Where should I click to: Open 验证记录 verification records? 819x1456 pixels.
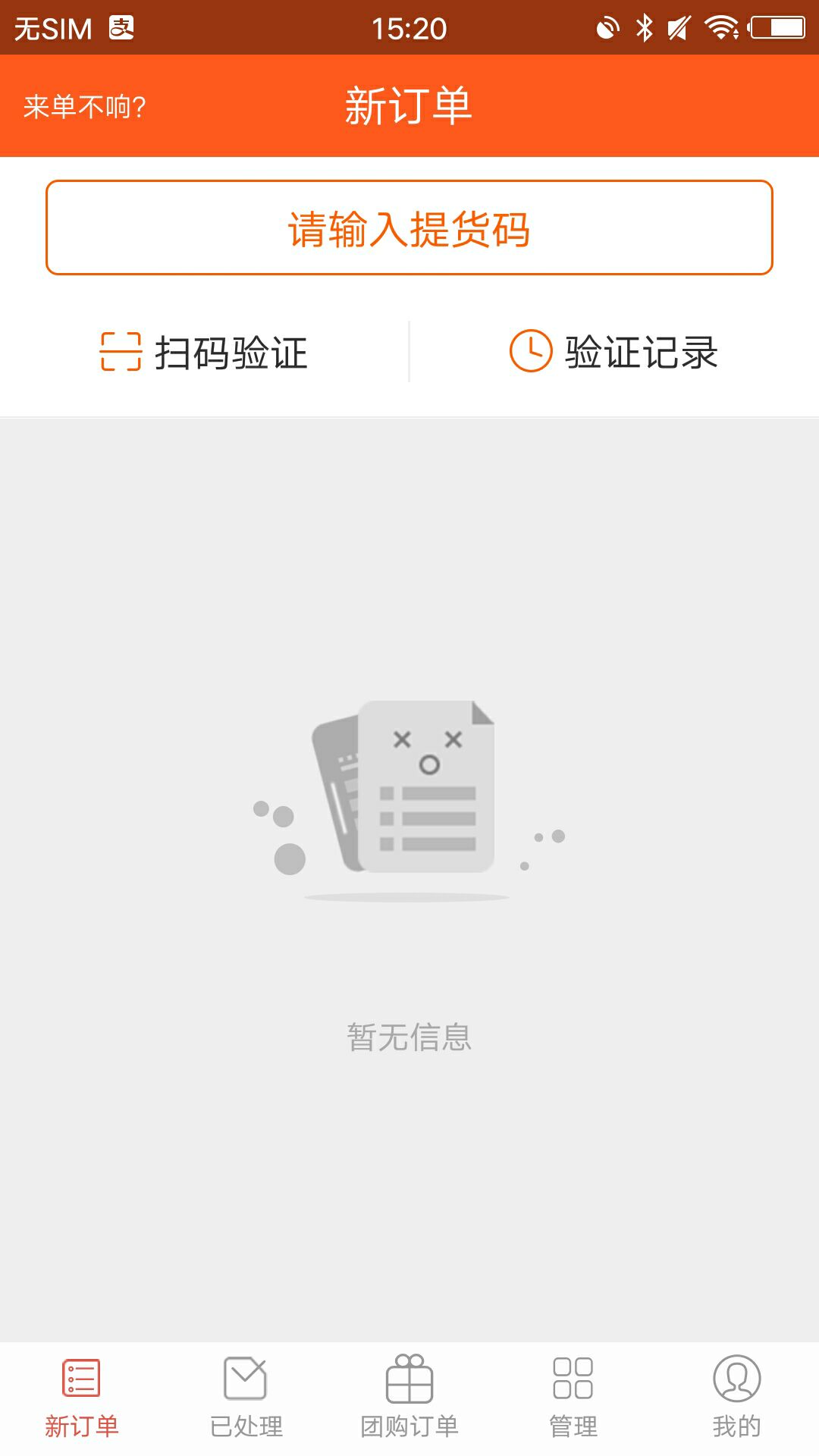[614, 353]
